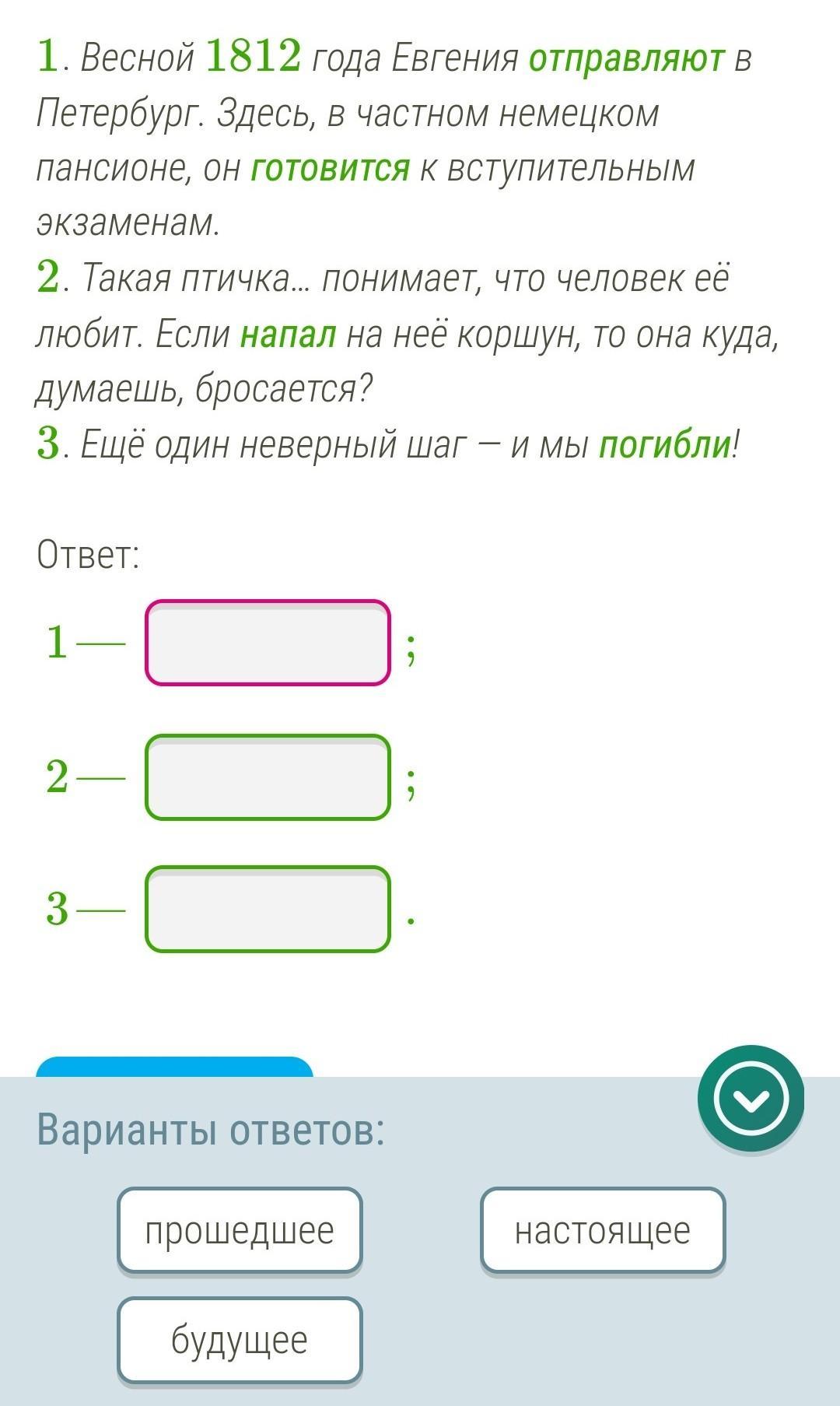Choose the answer option «будущее»
Viewport: 840px width, 1406px height.
pyautogui.click(x=240, y=1339)
